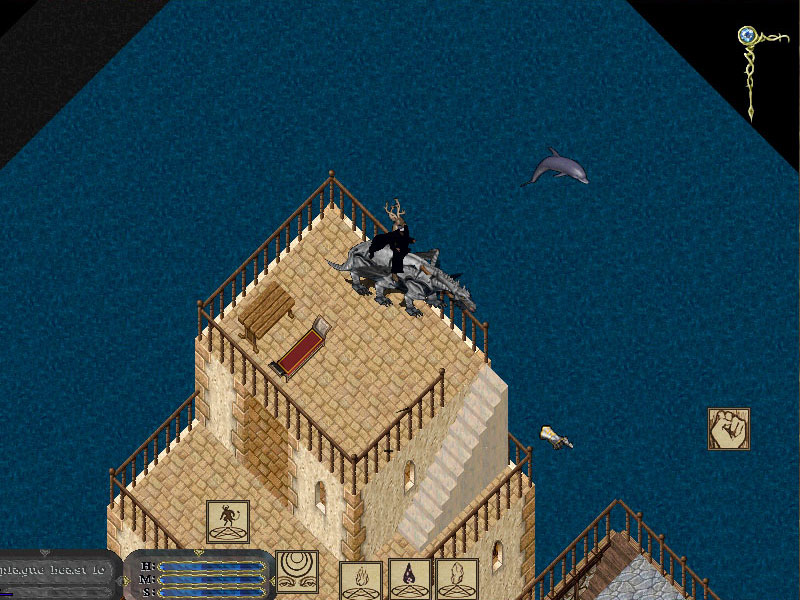The image size is (800, 600).
Task: Activate the fist ability icon
Action: (x=729, y=429)
